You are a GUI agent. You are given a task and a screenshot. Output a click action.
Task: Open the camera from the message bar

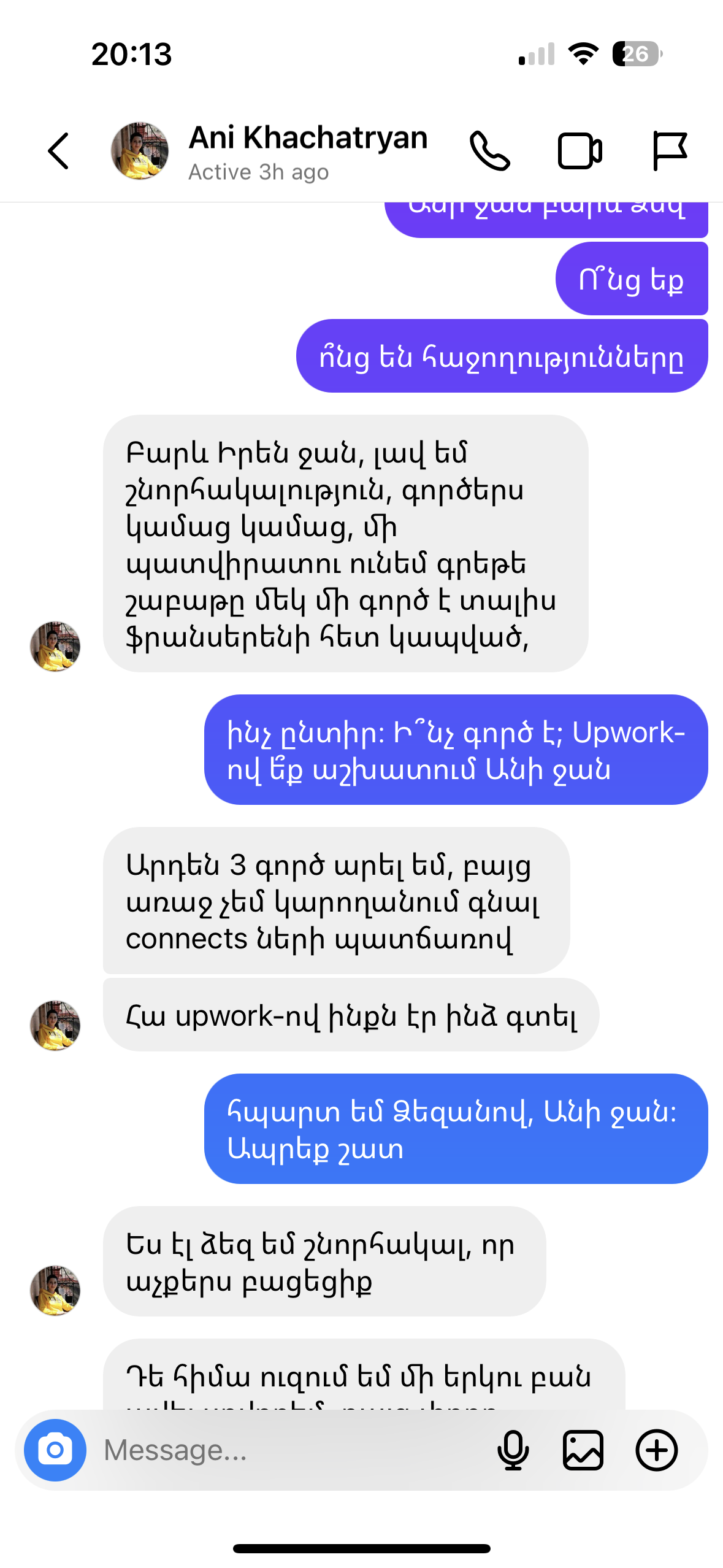55,1450
